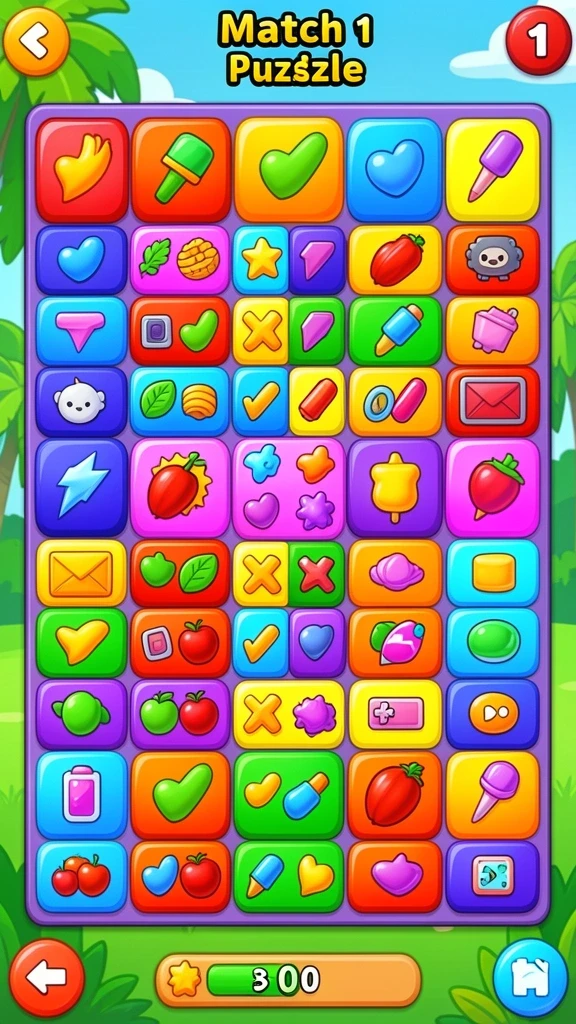Tap the red undo arrow button
The width and height of the screenshot is (576, 1024).
[x=47, y=977]
